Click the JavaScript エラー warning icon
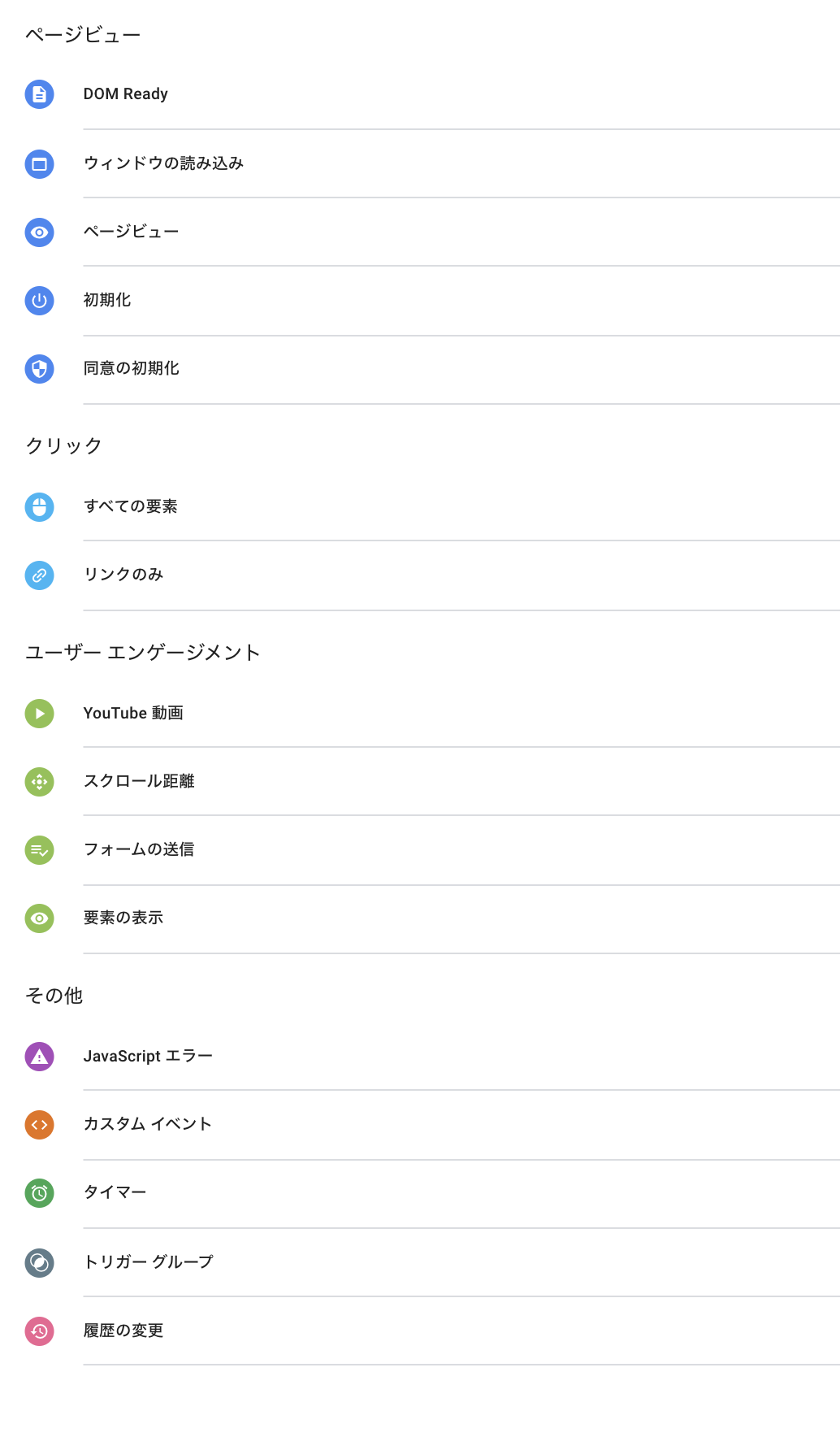840x1450 pixels. click(38, 1057)
